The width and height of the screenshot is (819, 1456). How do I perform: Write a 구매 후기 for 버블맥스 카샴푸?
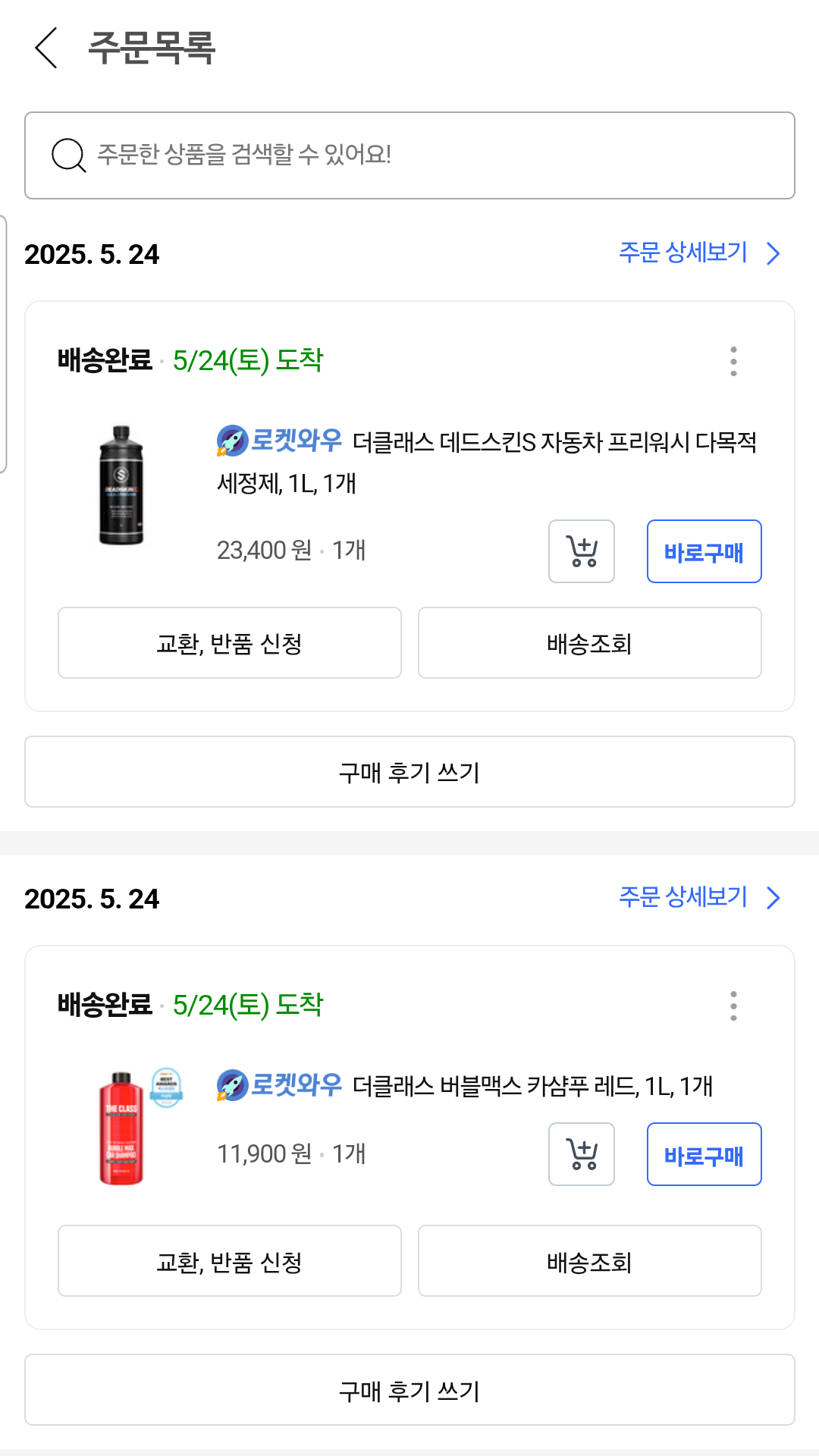point(409,1390)
